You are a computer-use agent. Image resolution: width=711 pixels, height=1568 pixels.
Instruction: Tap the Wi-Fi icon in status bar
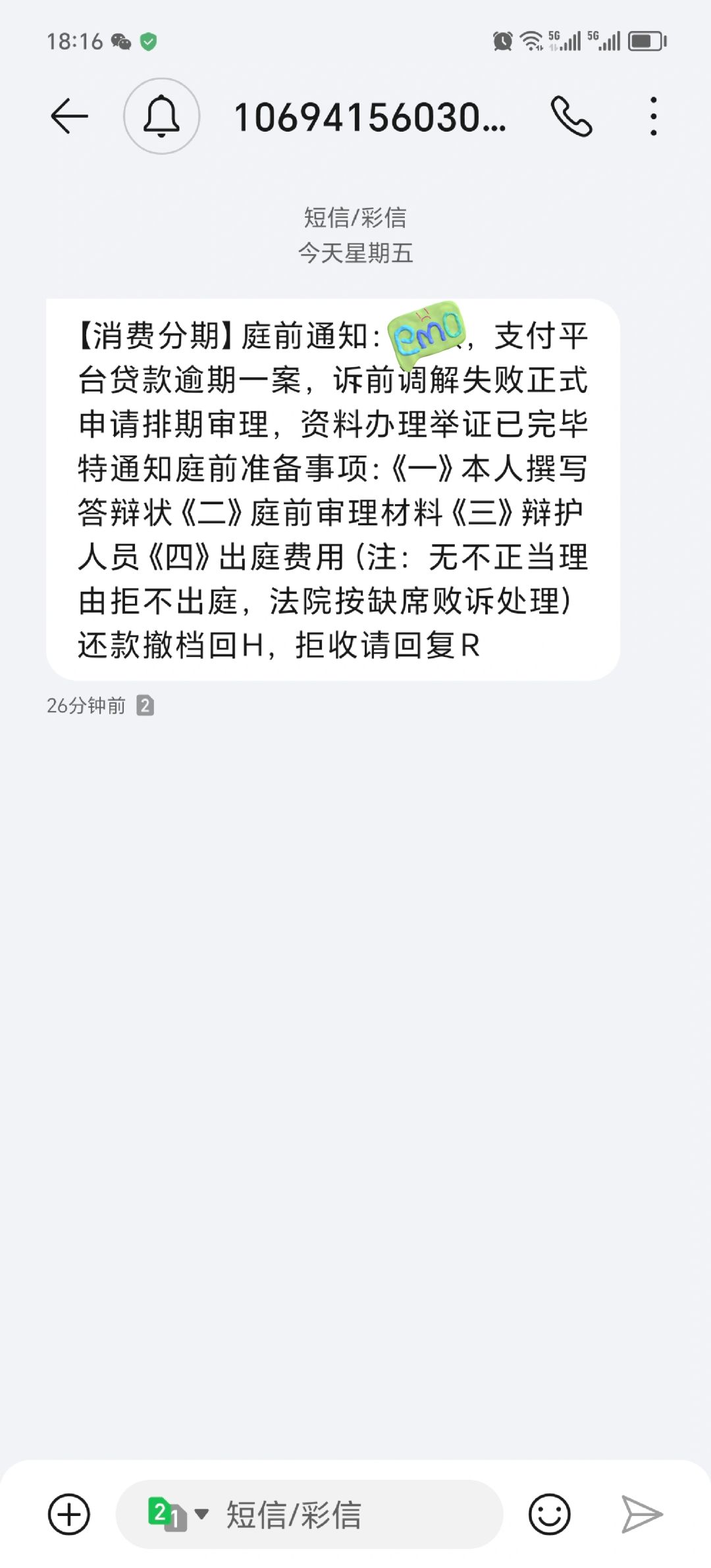[x=531, y=41]
